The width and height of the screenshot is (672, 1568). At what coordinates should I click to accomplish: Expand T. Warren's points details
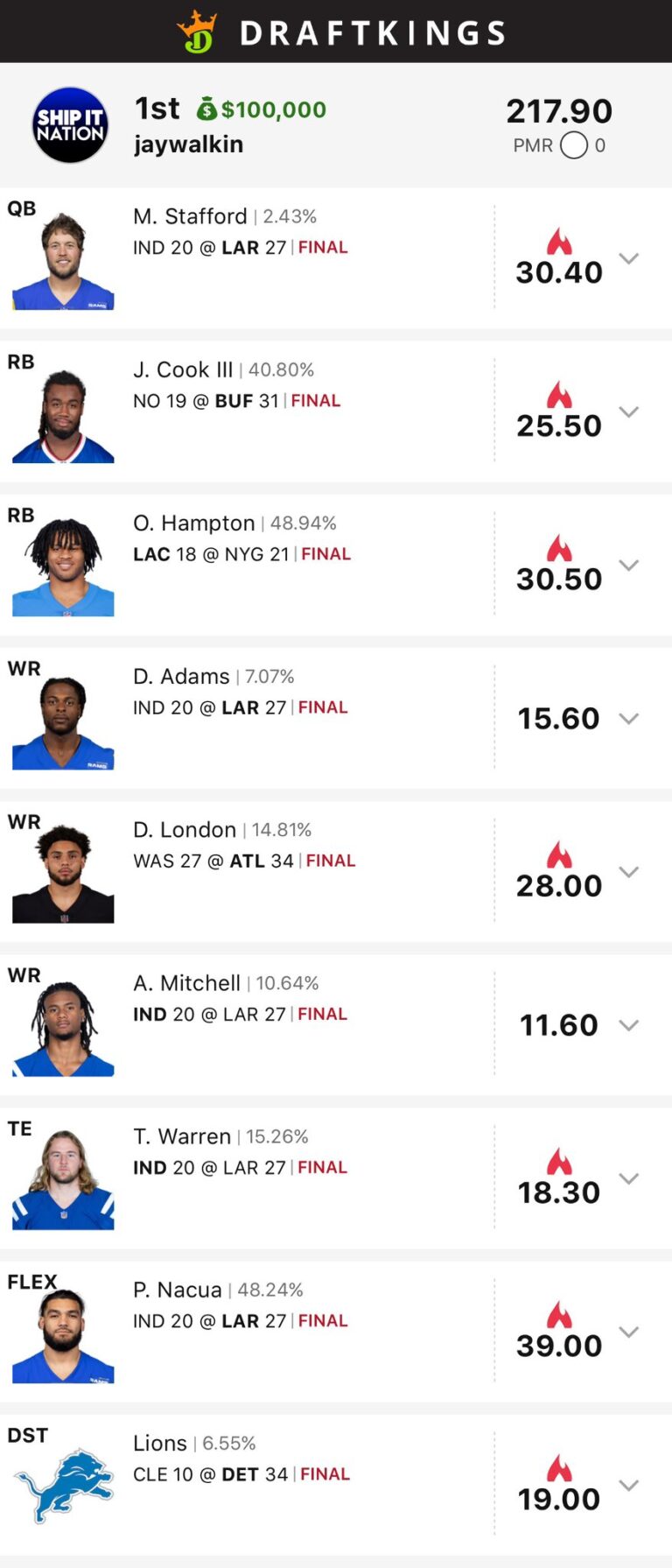pos(628,1178)
